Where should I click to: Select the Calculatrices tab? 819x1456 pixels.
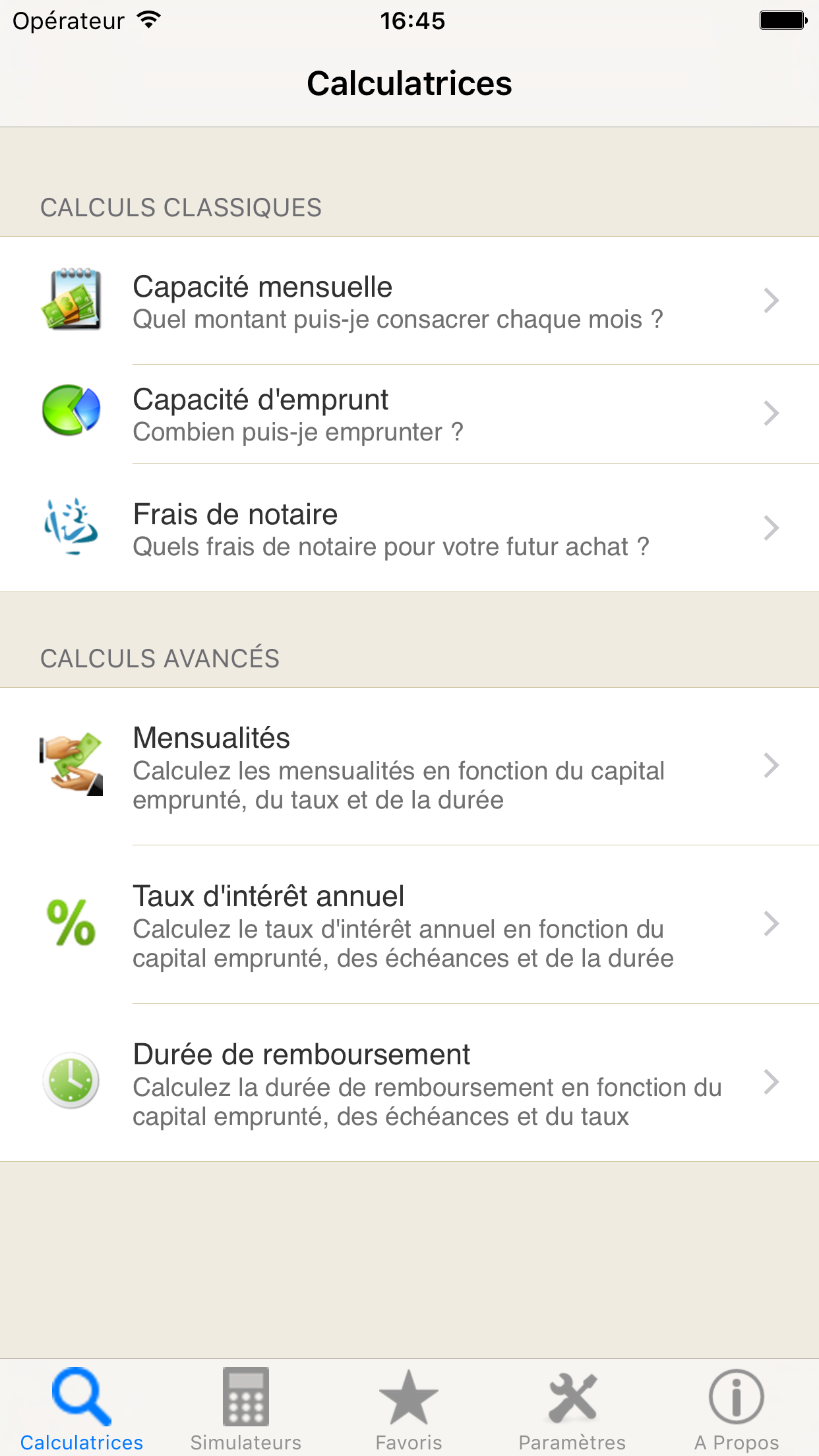pyautogui.click(x=82, y=1407)
